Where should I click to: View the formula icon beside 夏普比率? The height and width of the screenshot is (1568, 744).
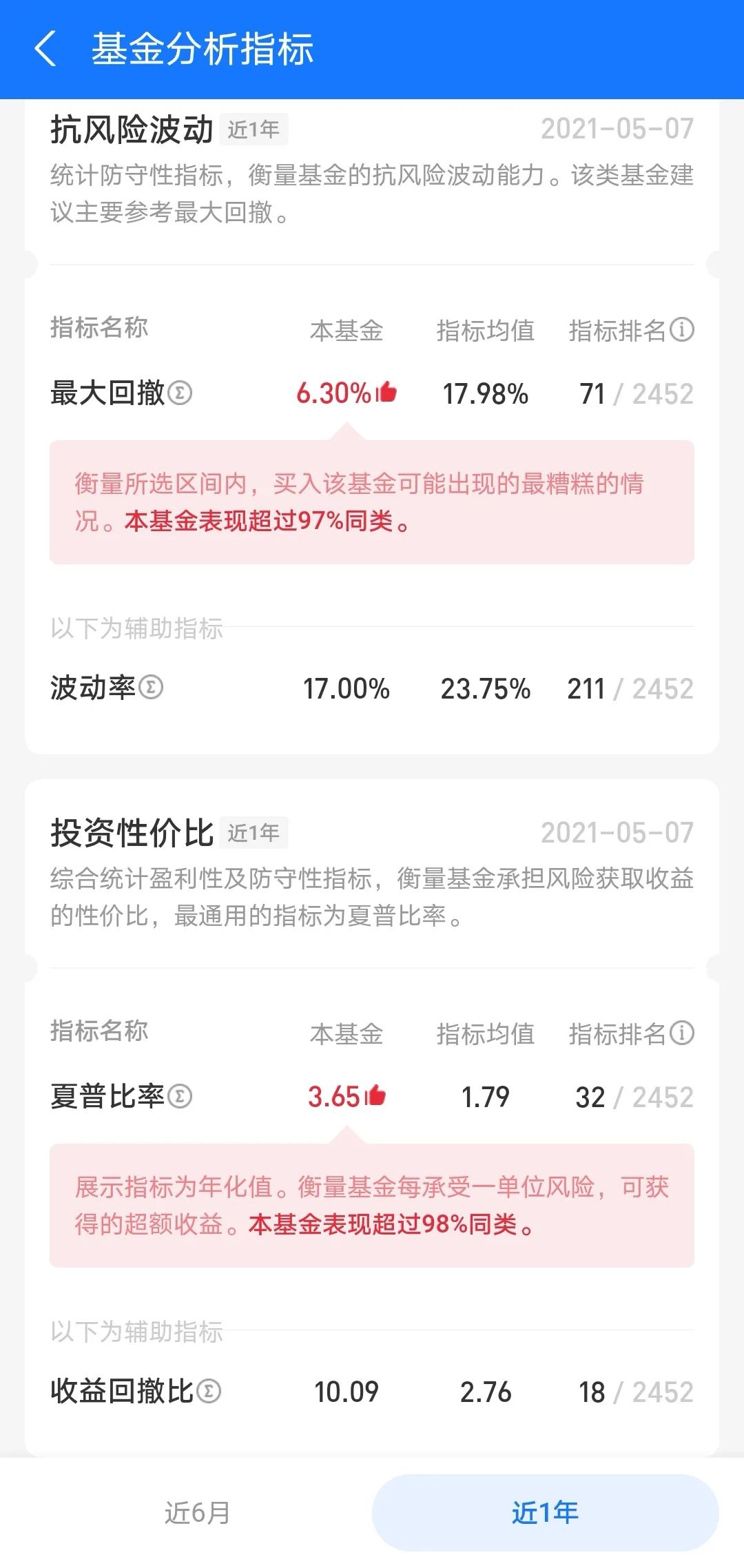180,1096
